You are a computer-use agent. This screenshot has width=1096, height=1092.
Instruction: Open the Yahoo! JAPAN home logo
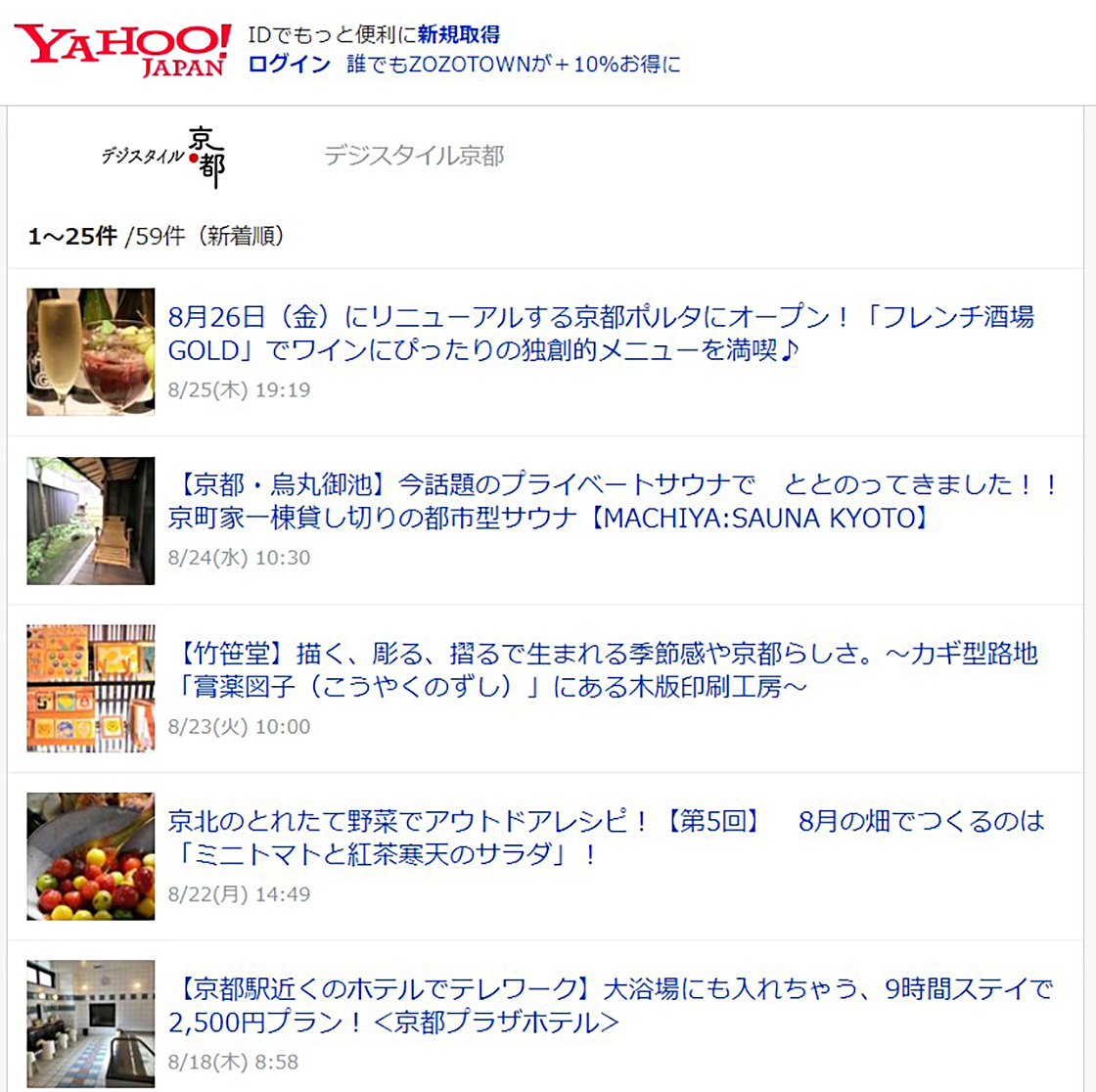click(122, 49)
